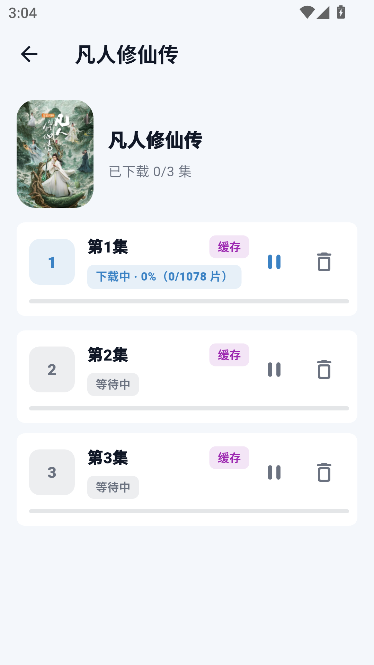The image size is (374, 665).
Task: Go back using the top-left arrow
Action: pos(29,54)
